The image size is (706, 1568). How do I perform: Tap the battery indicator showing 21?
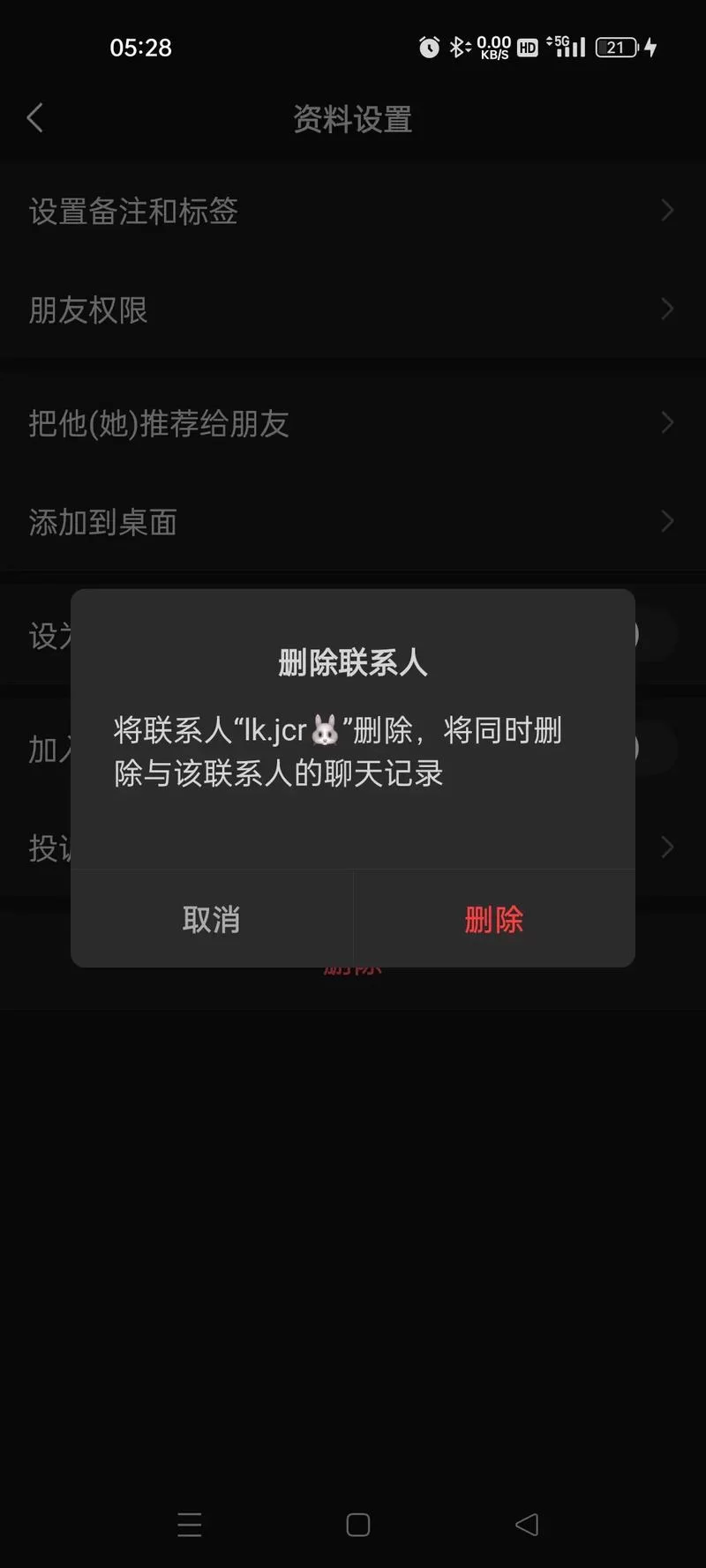click(618, 48)
